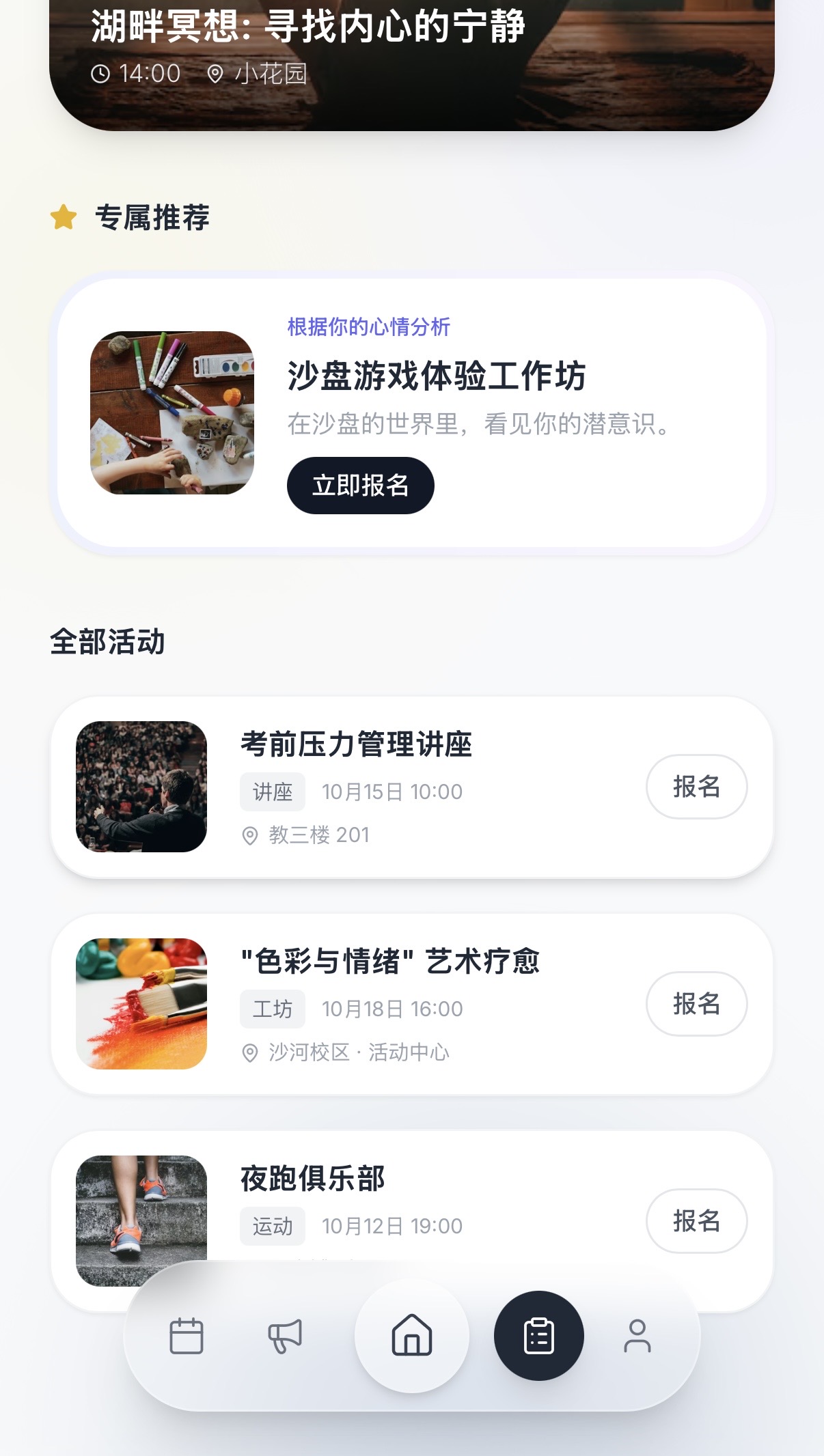Tap 报名 for 考前压力管理讲座
Viewport: 824px width, 1456px height.
click(x=696, y=787)
